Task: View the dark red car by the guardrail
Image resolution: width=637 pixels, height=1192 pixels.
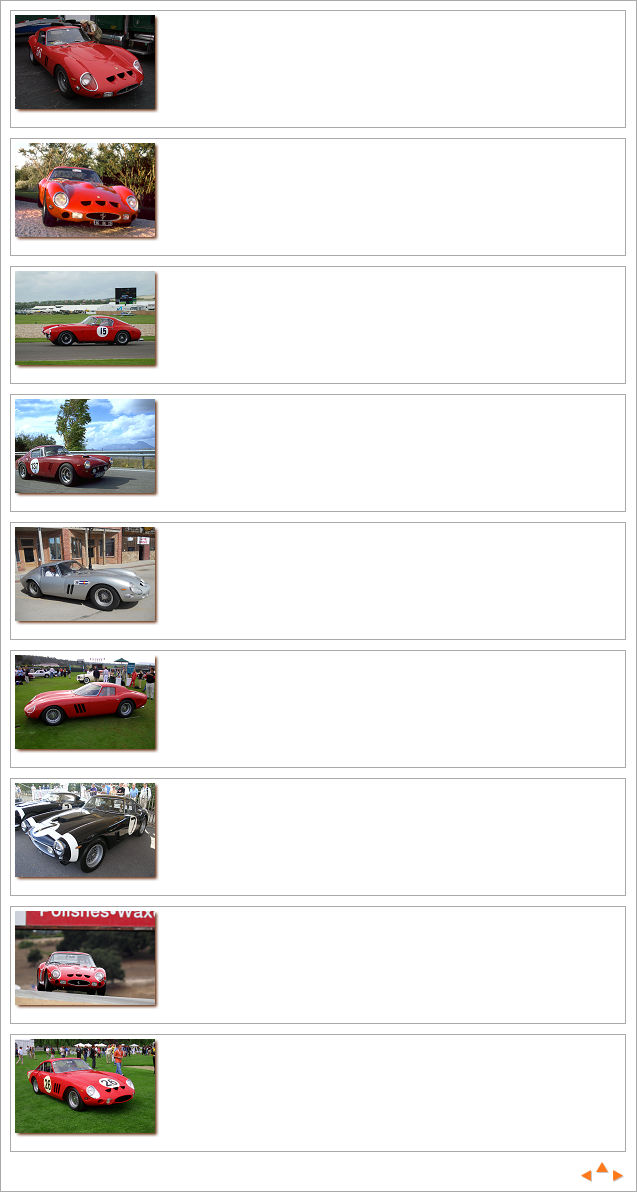Action: 85,446
